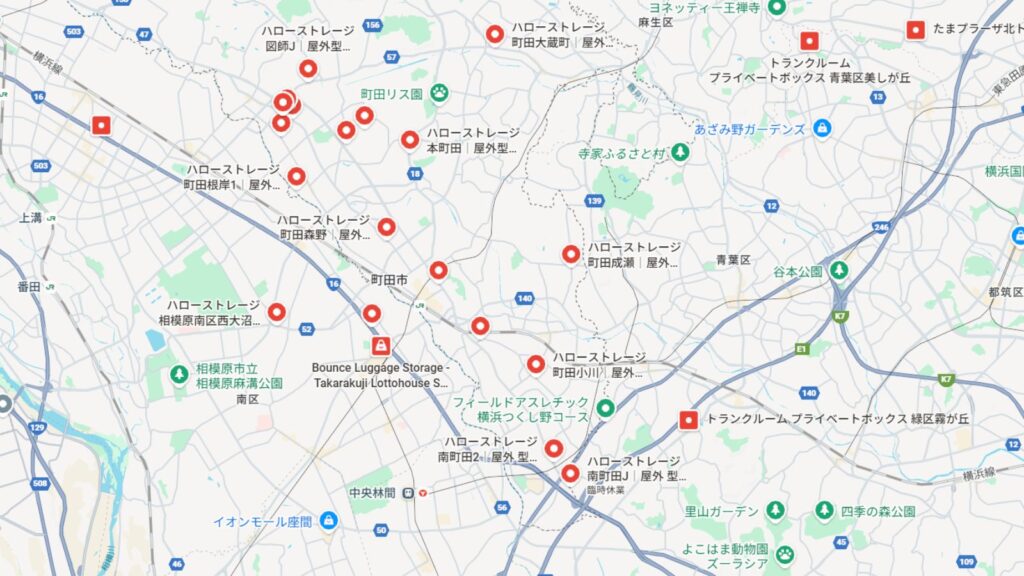Tap the 谷本公園 park marker
Screen dimensions: 1024x576
(838, 271)
